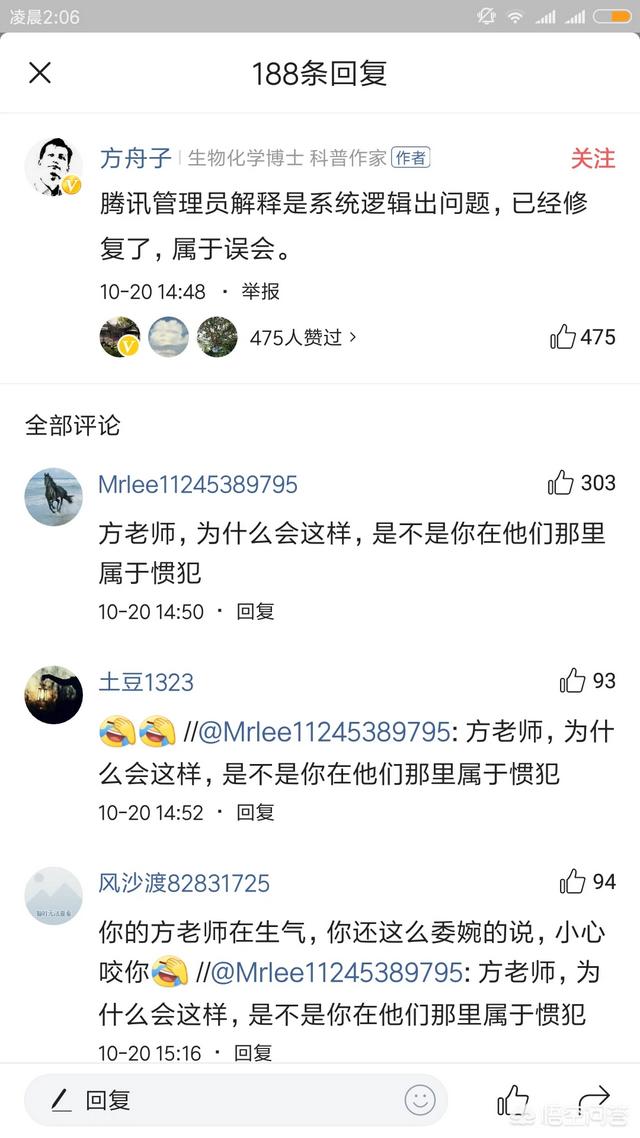Open the emoji picker

pyautogui.click(x=420, y=1101)
